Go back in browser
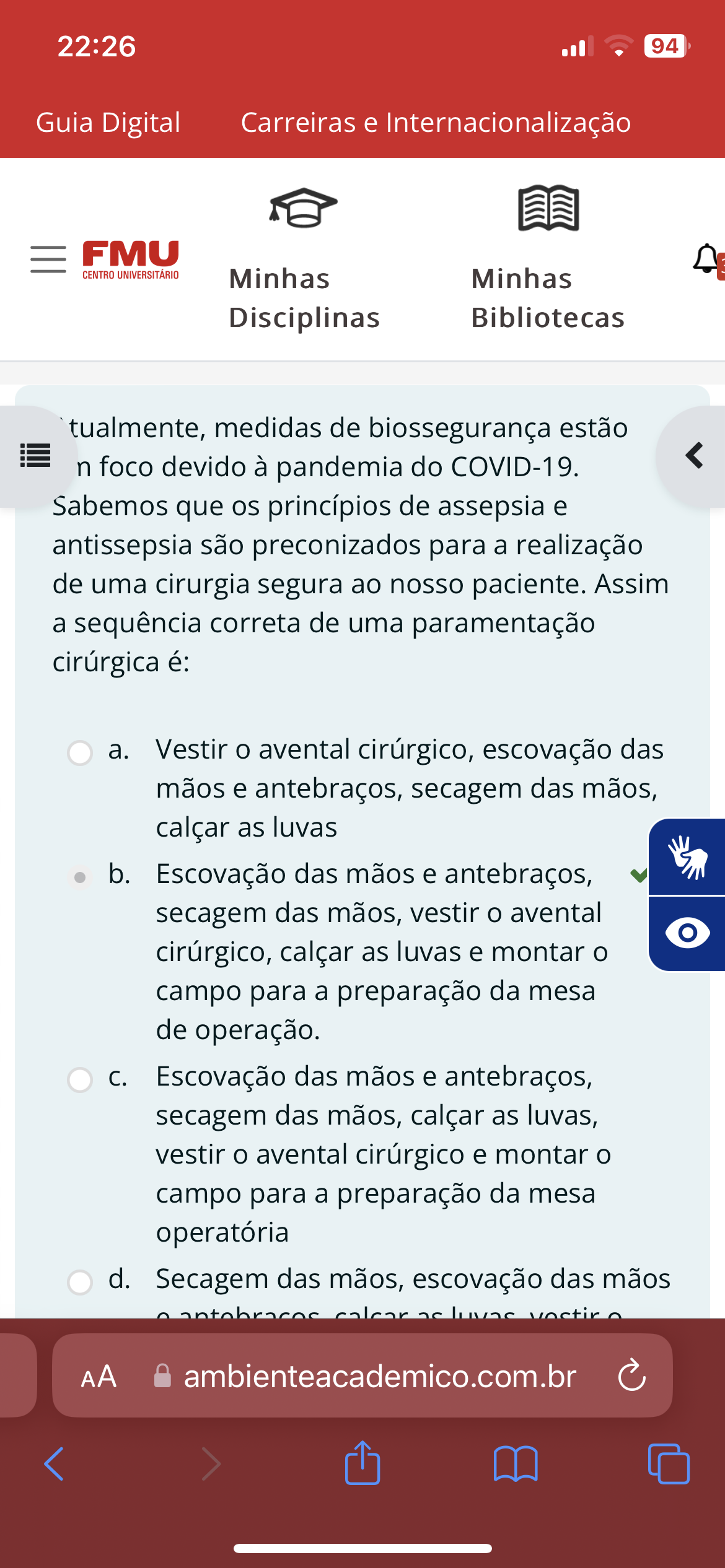Screen dimensions: 725x1568 click(x=55, y=1464)
